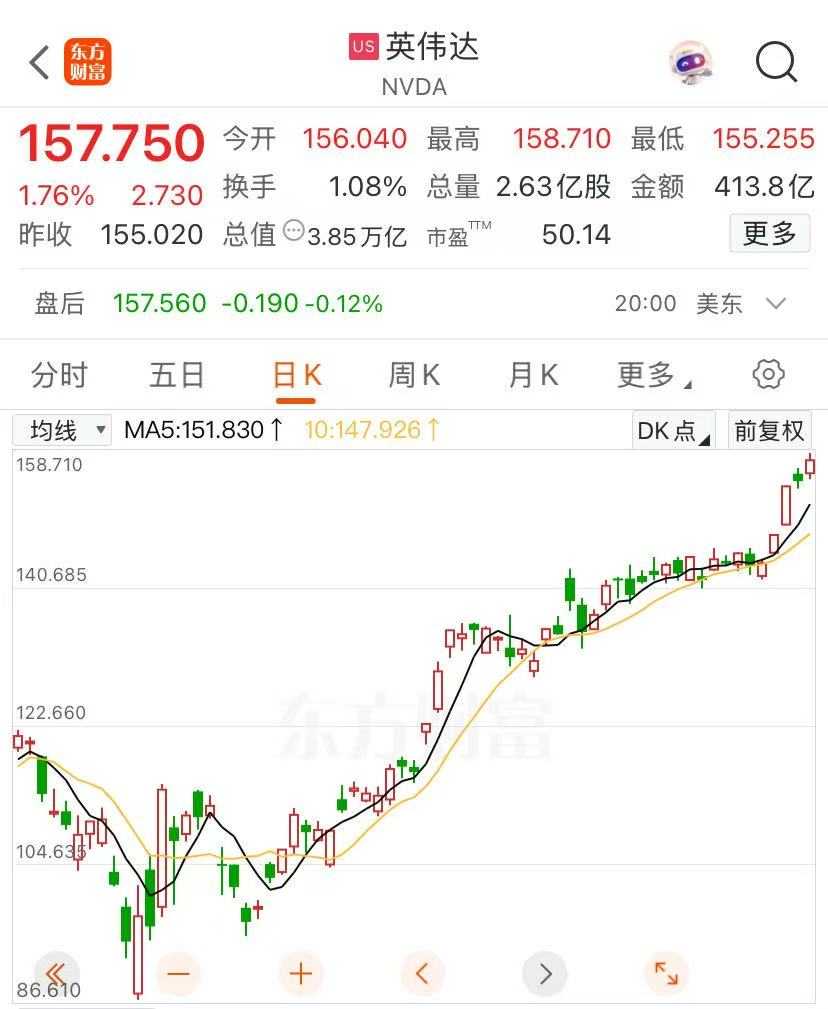Select the 日K chart tab

click(296, 376)
